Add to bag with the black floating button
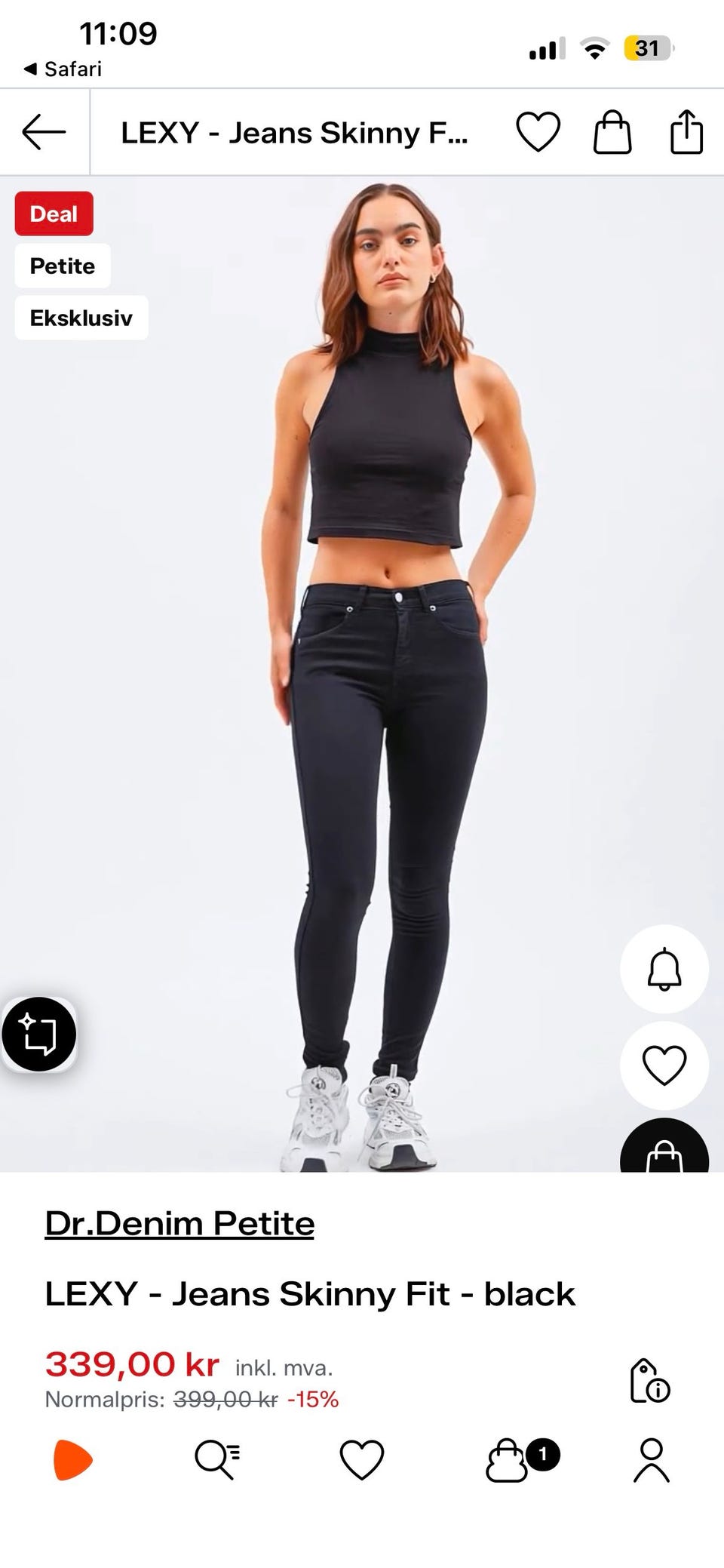This screenshot has height=1568, width=724. pyautogui.click(x=664, y=1147)
